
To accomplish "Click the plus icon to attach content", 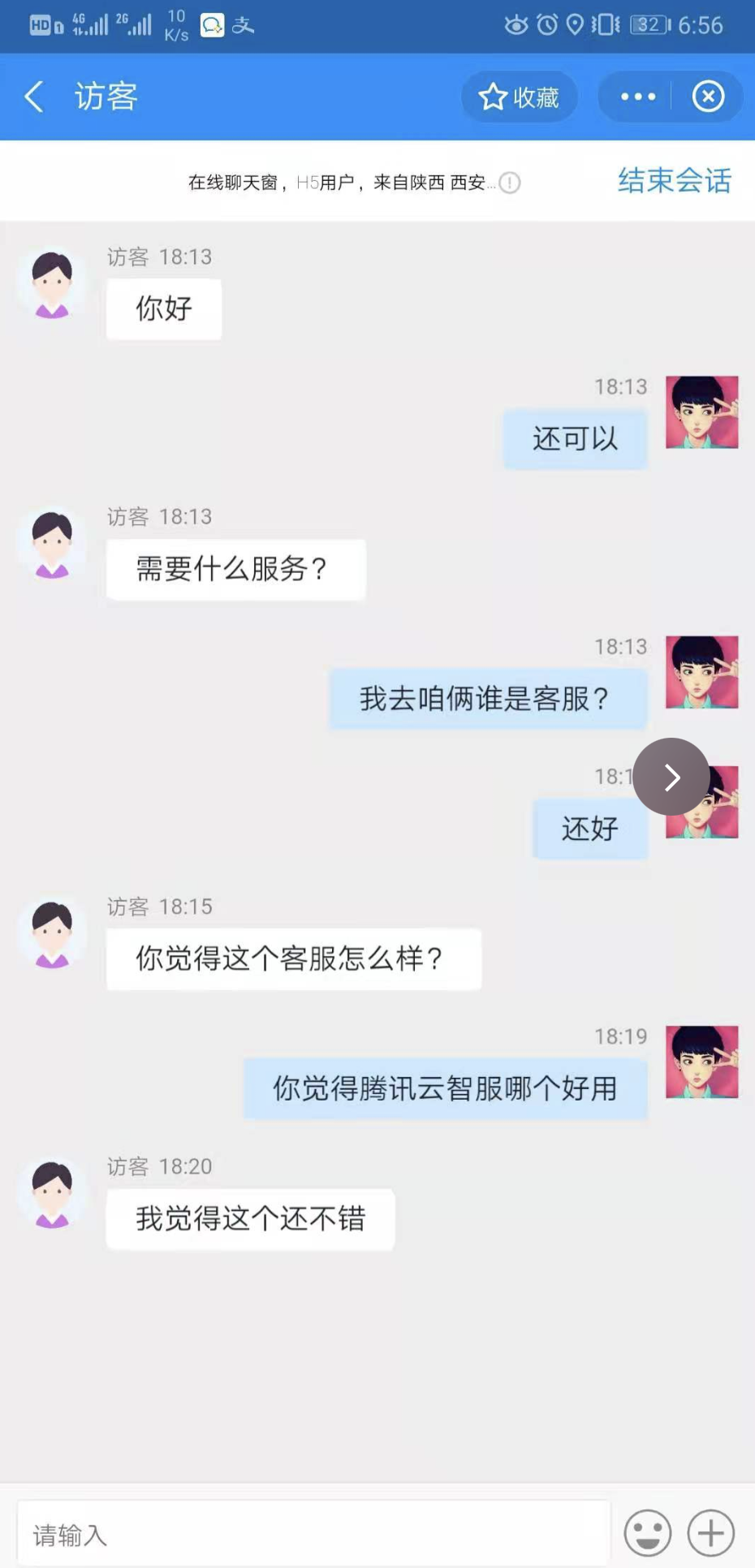I will (x=709, y=1532).
